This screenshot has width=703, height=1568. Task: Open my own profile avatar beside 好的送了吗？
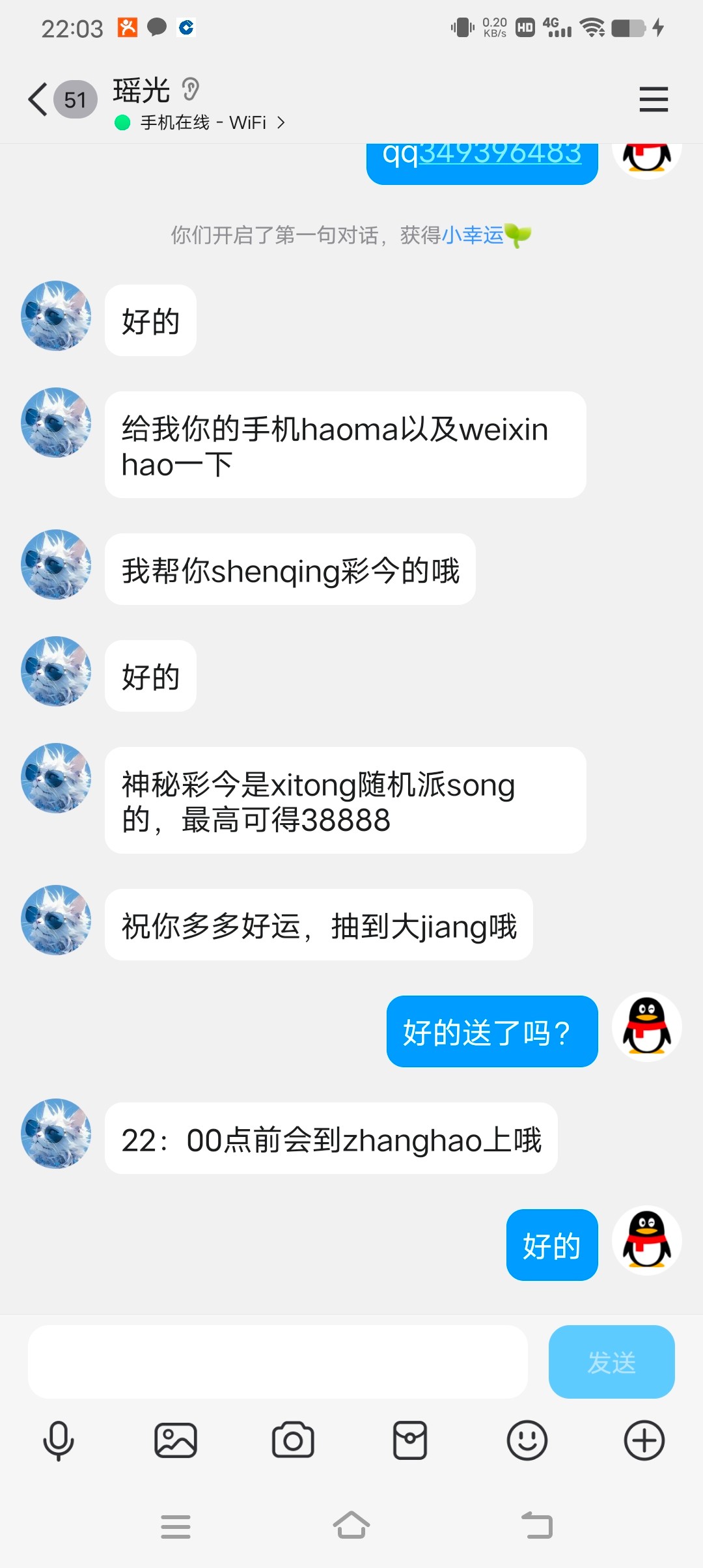pyautogui.click(x=646, y=1027)
